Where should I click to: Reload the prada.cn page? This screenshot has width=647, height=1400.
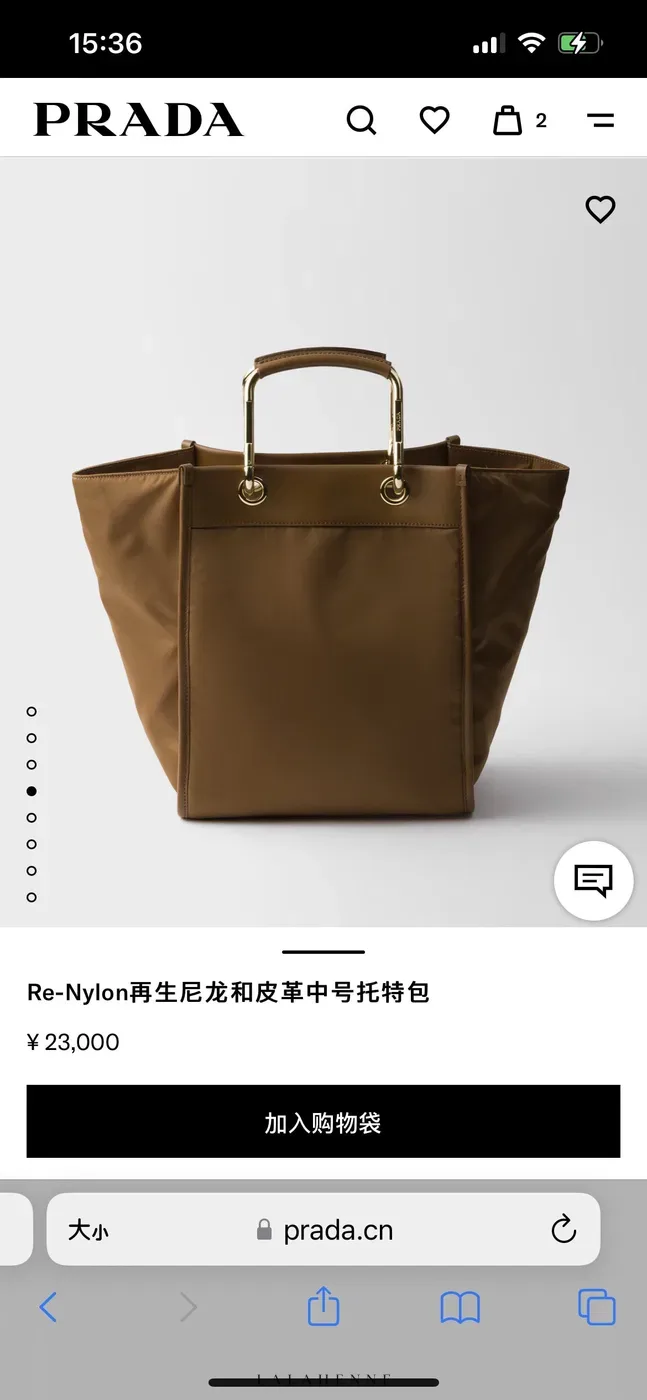(564, 1229)
